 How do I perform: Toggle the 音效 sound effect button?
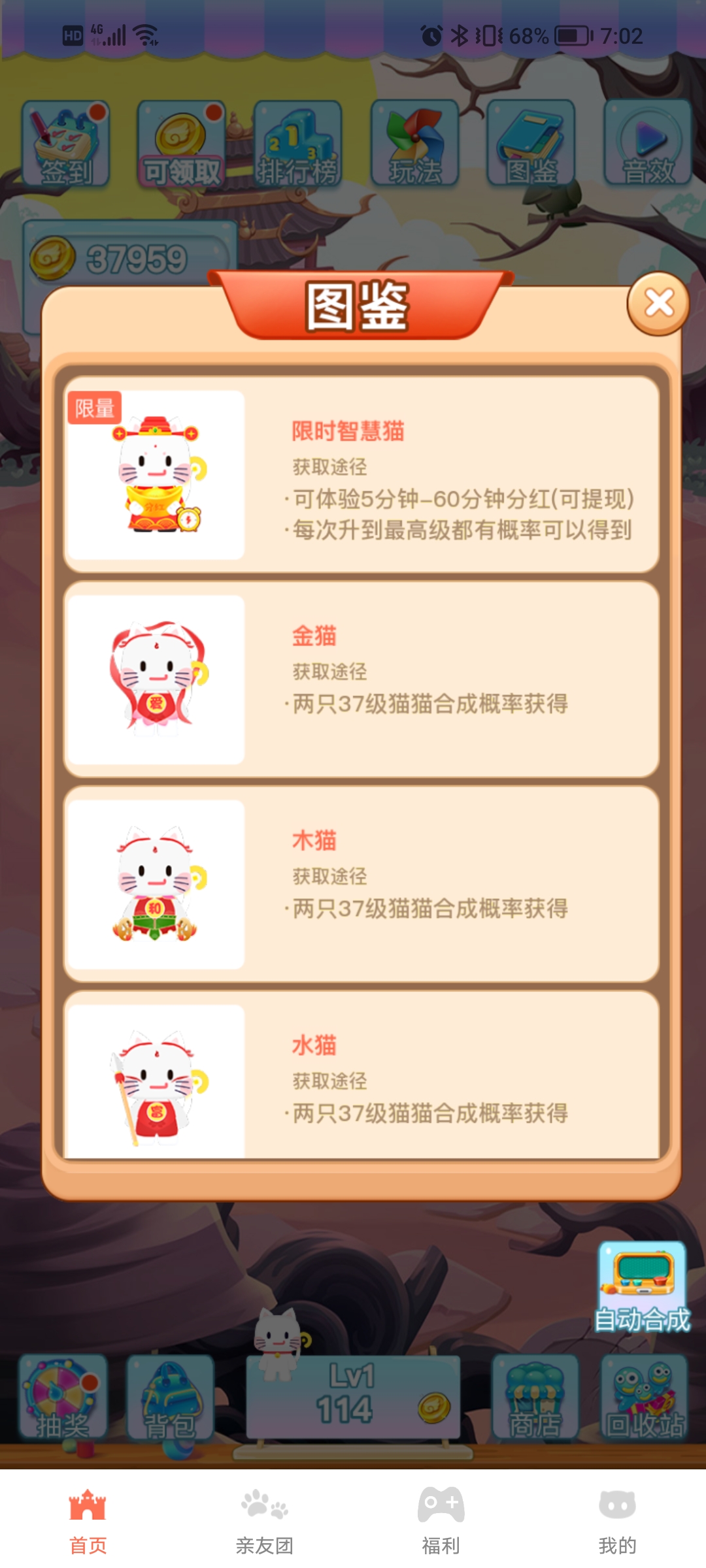(x=647, y=140)
